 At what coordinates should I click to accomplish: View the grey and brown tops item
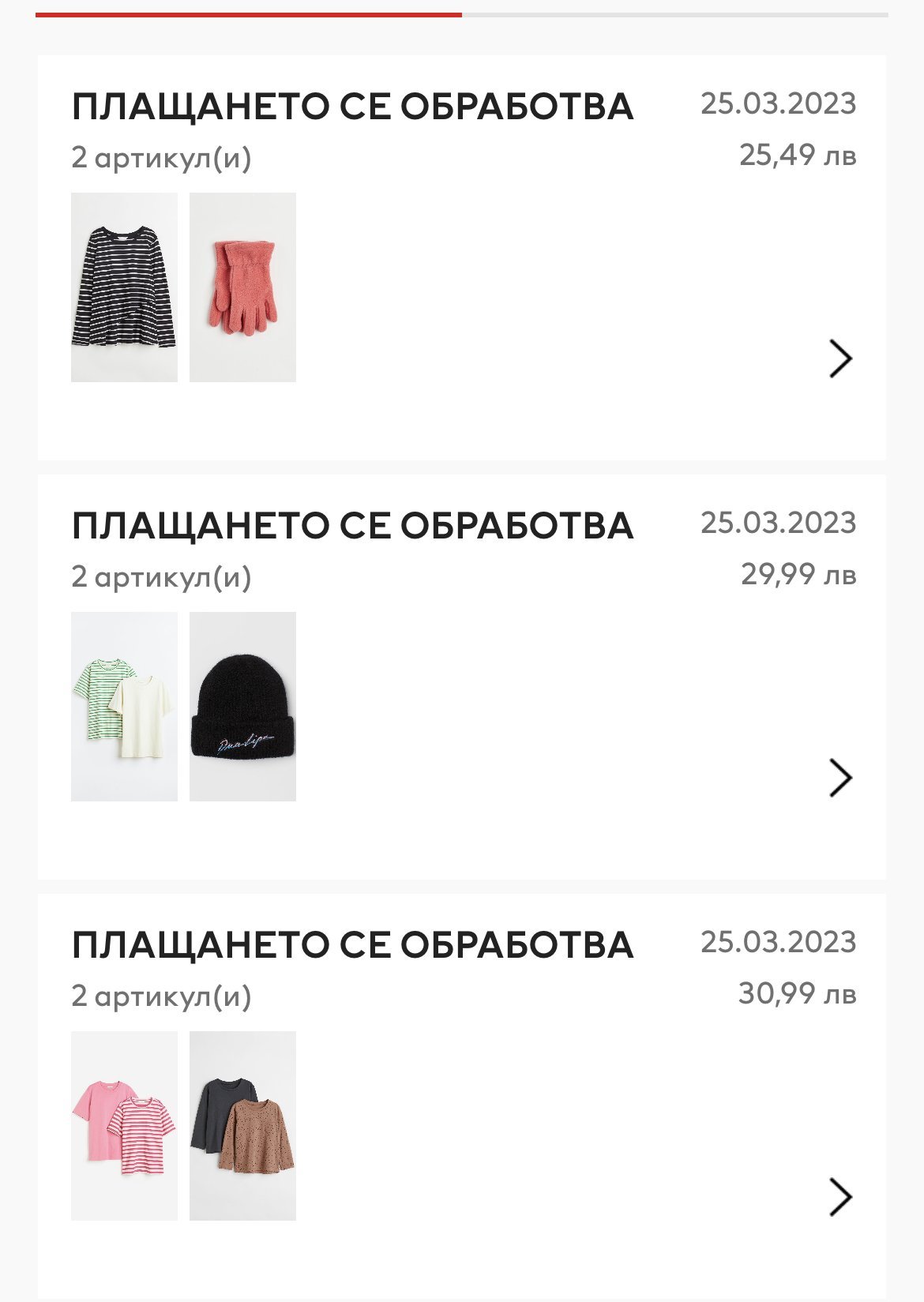click(x=242, y=1126)
